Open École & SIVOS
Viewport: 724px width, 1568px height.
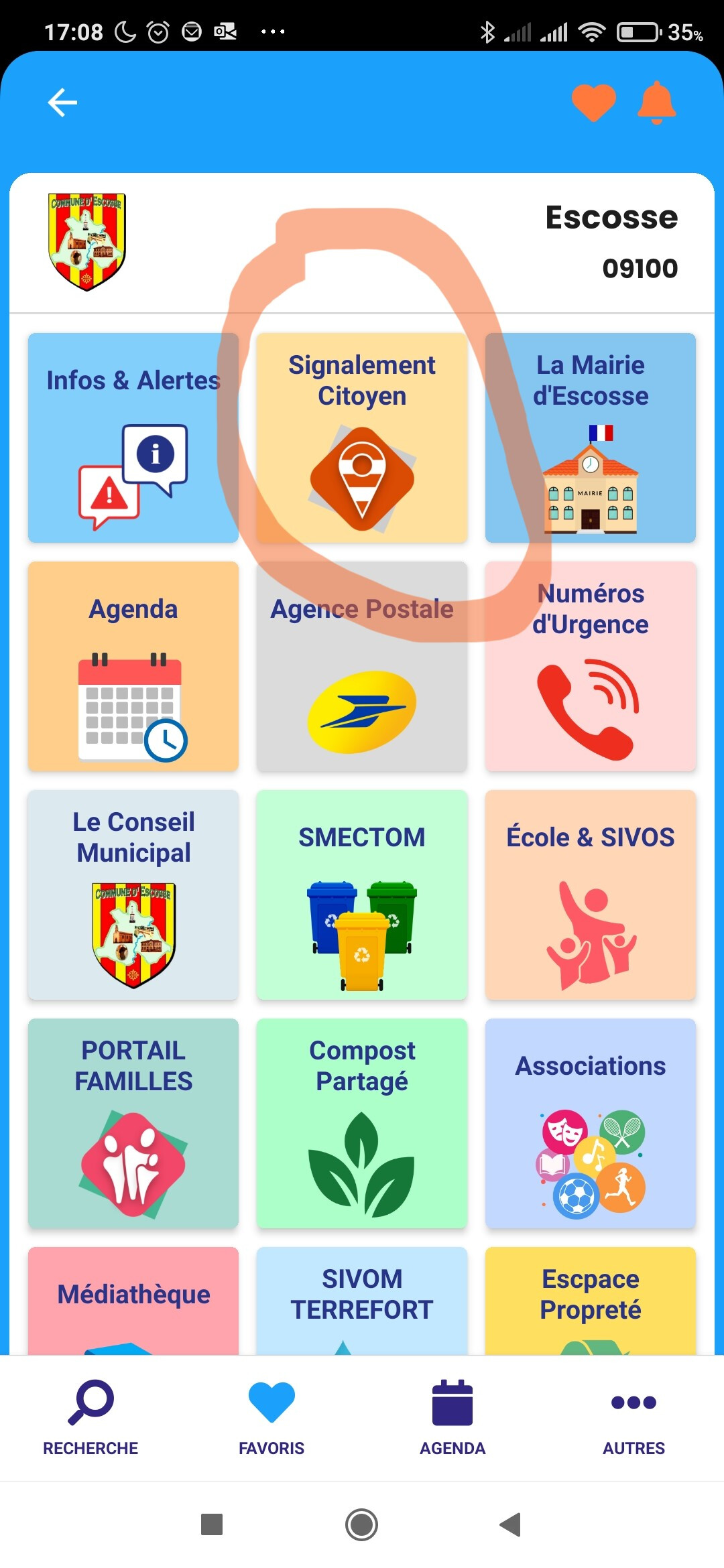click(x=590, y=895)
